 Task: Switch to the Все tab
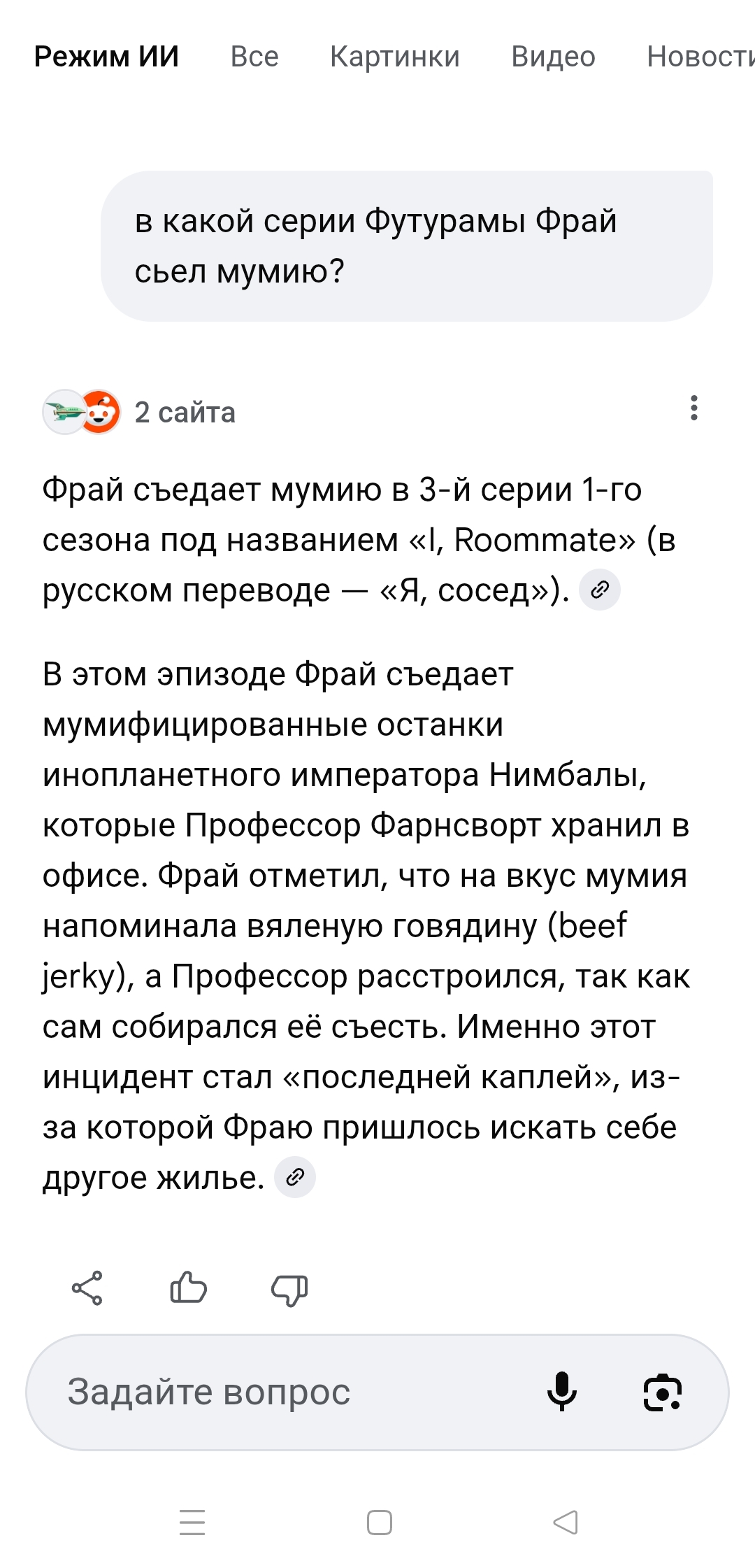coord(254,57)
